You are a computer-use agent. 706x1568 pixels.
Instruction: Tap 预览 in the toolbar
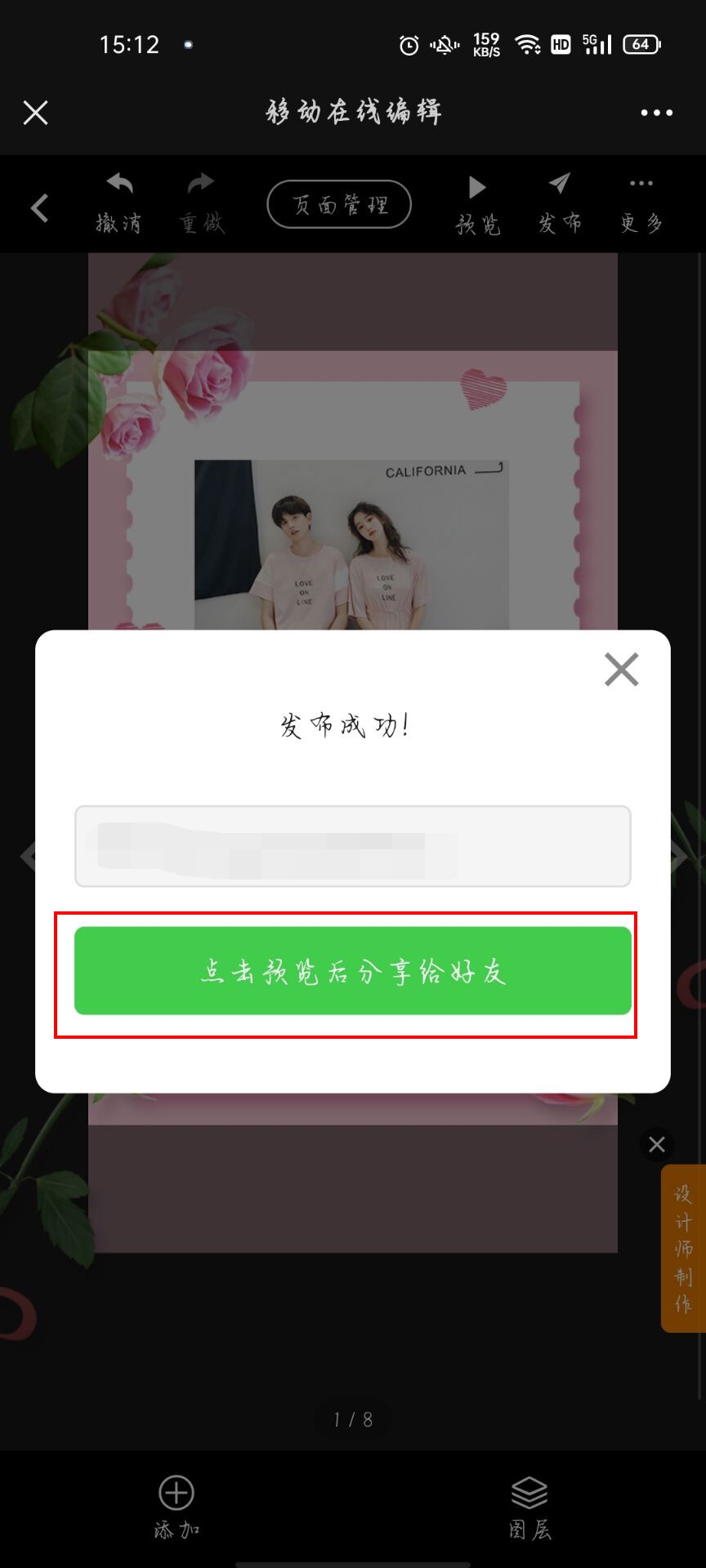click(x=478, y=204)
